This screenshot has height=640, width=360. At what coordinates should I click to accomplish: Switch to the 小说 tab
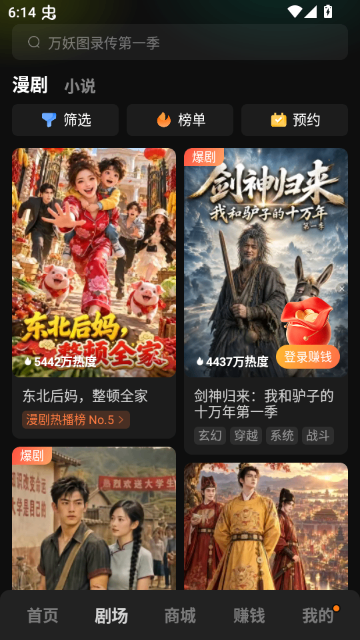point(80,86)
